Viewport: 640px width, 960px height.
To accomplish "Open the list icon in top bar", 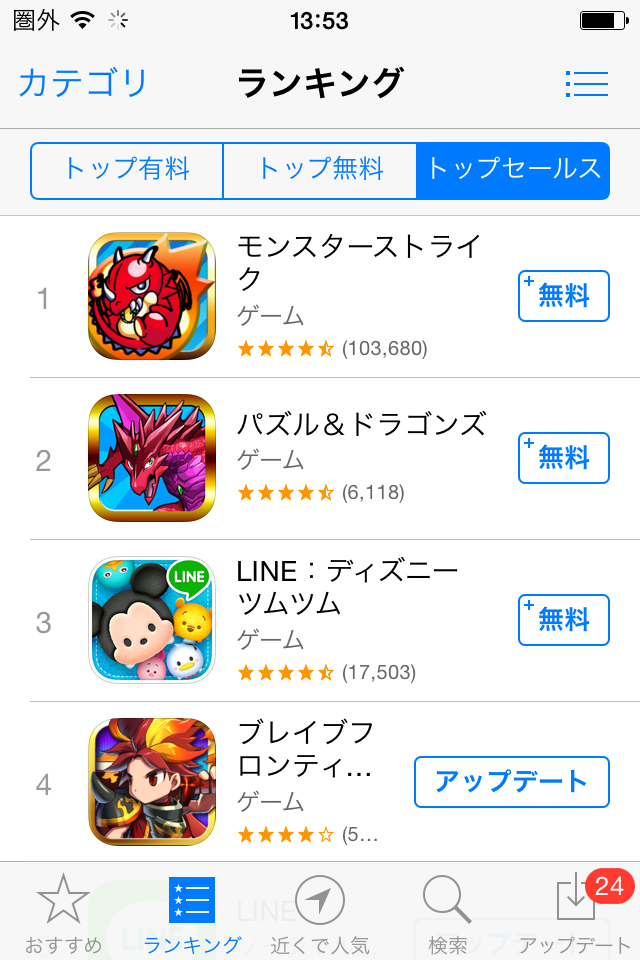I will [x=586, y=83].
